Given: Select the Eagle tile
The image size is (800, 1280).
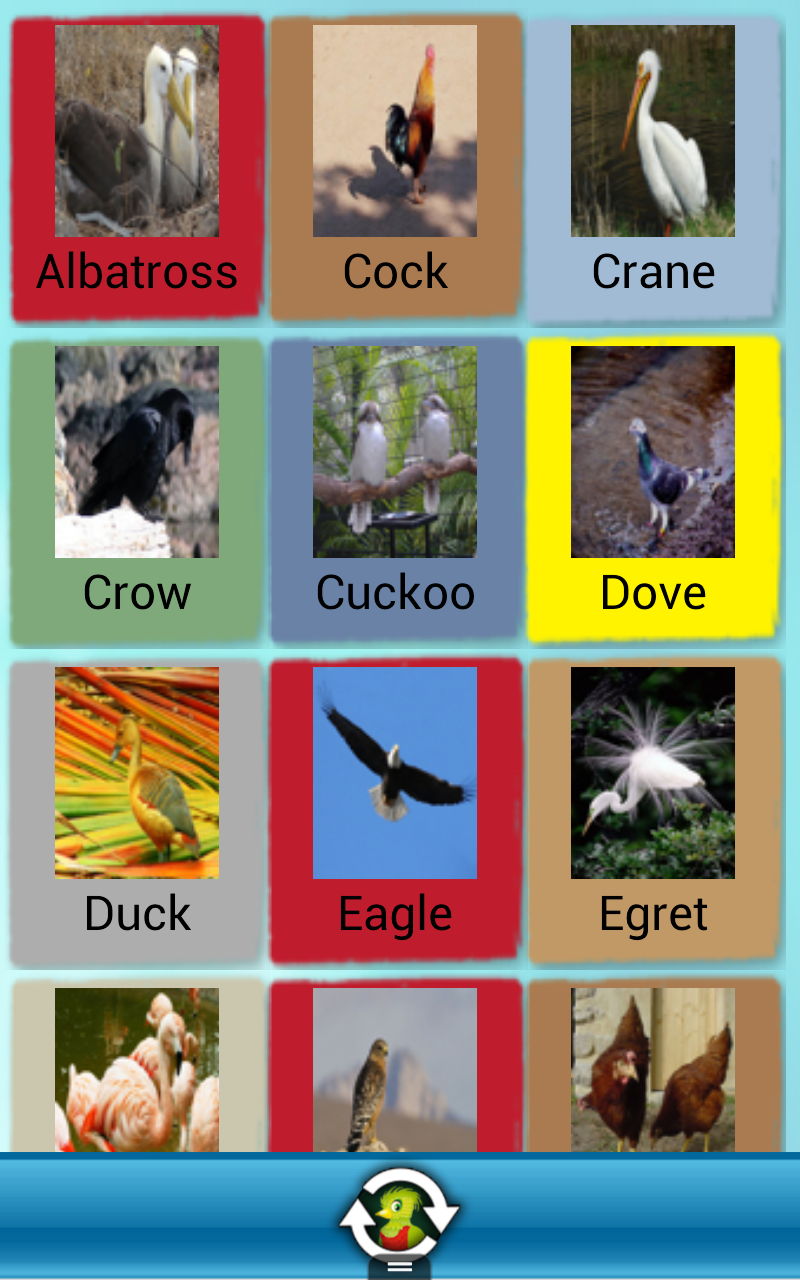Looking at the screenshot, I should tap(395, 810).
